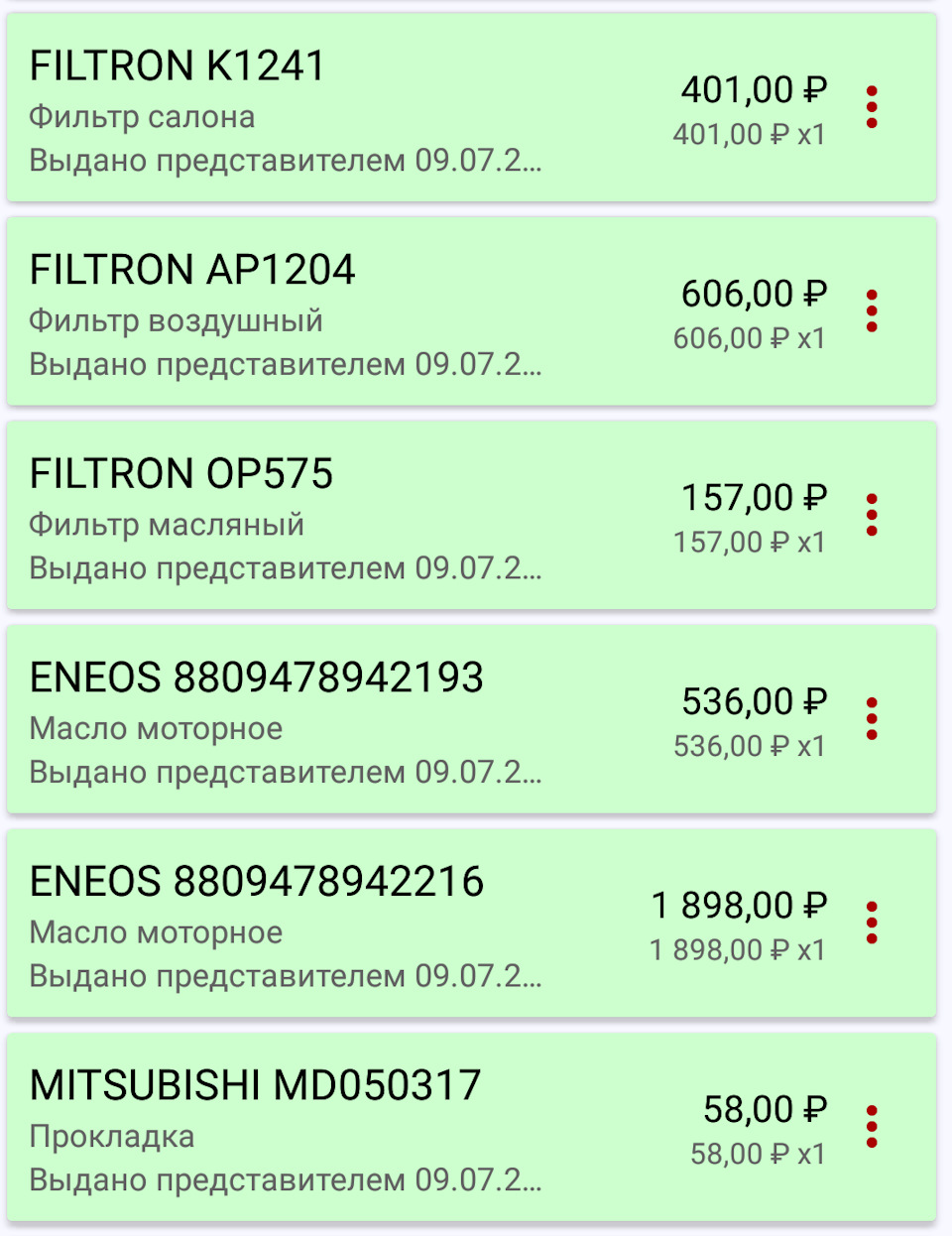Click the ENEOS 8809478942216 product name
Viewport: 952px width, 1236px height.
258,879
